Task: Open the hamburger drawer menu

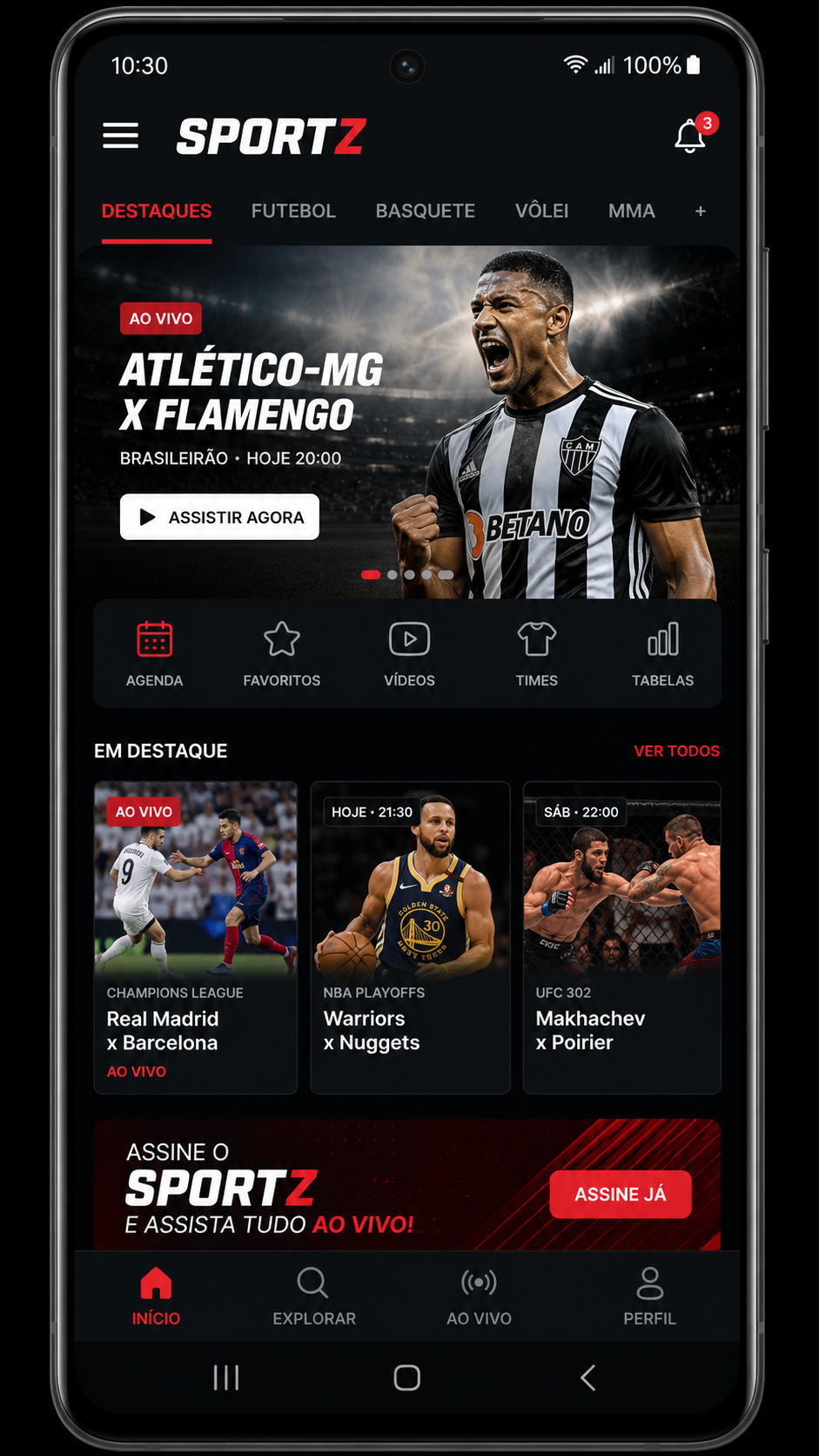Action: tap(120, 136)
